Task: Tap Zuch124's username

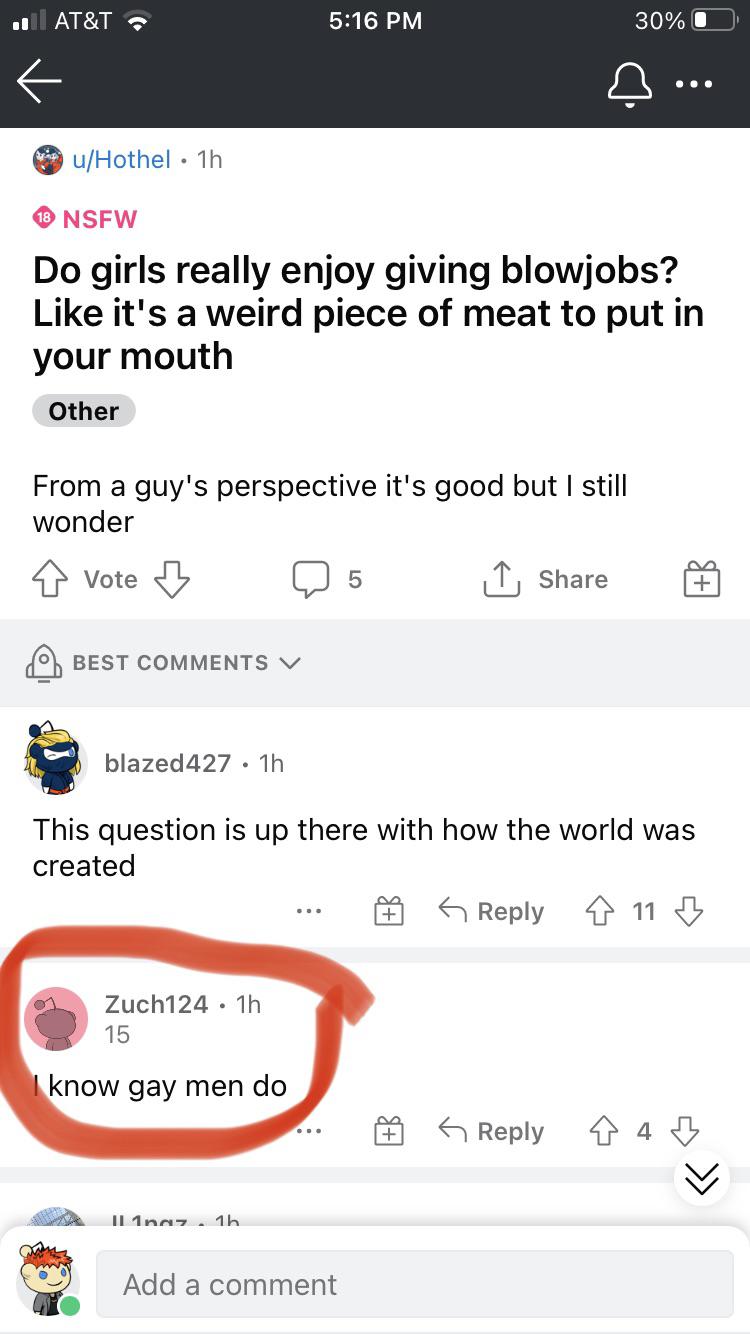Action: 157,1005
